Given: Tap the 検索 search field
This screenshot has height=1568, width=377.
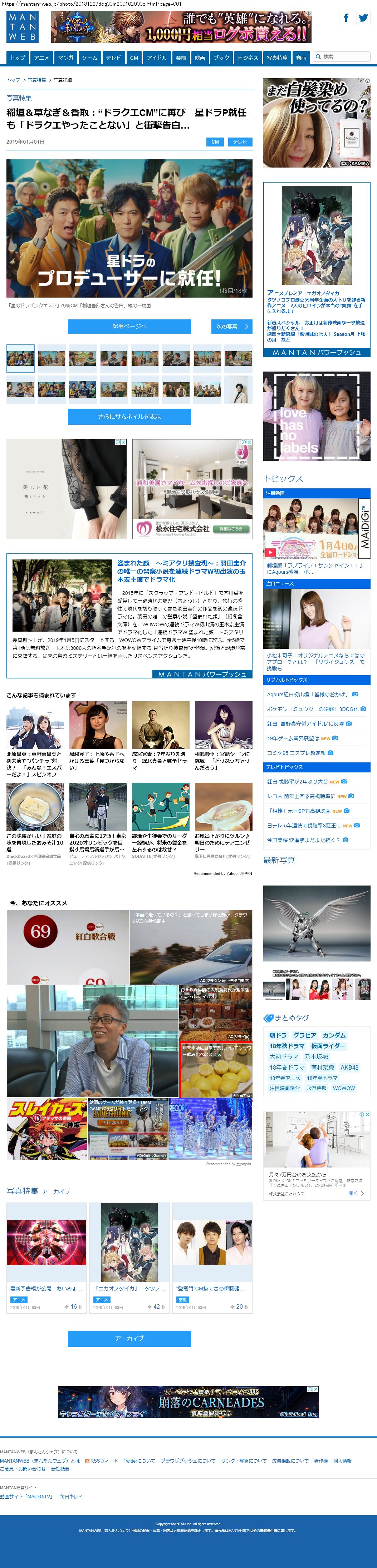Looking at the screenshot, I should 345,56.
